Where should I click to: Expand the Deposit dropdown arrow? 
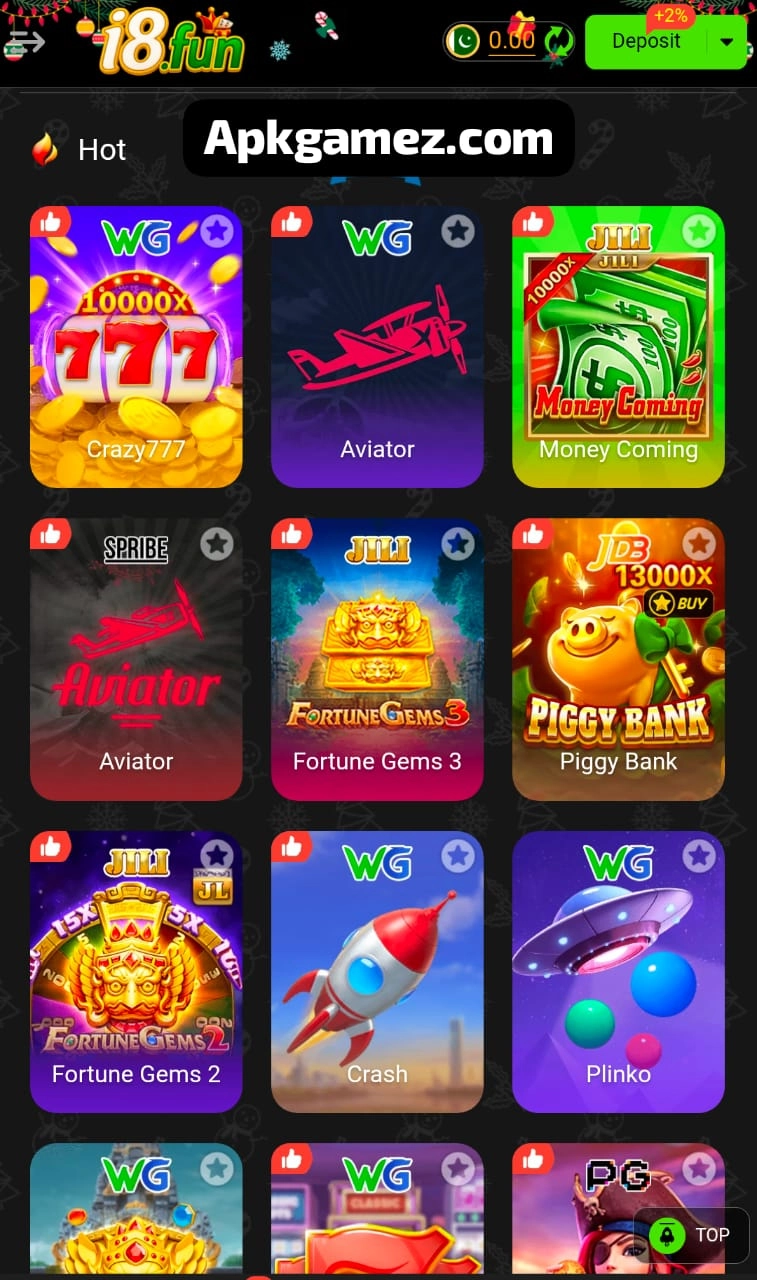(x=727, y=42)
